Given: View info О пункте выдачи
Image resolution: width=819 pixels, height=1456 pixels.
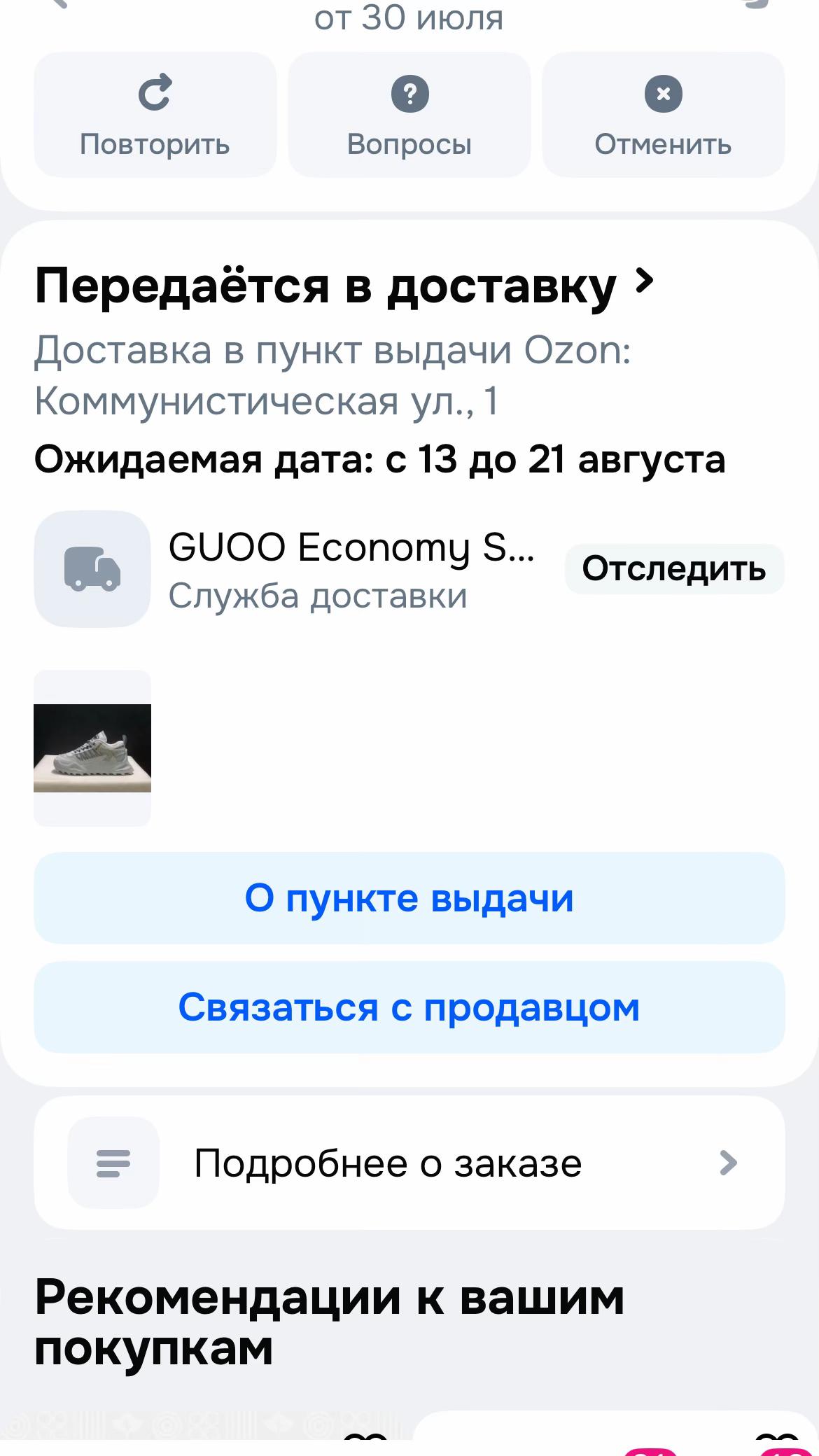Looking at the screenshot, I should 409,898.
